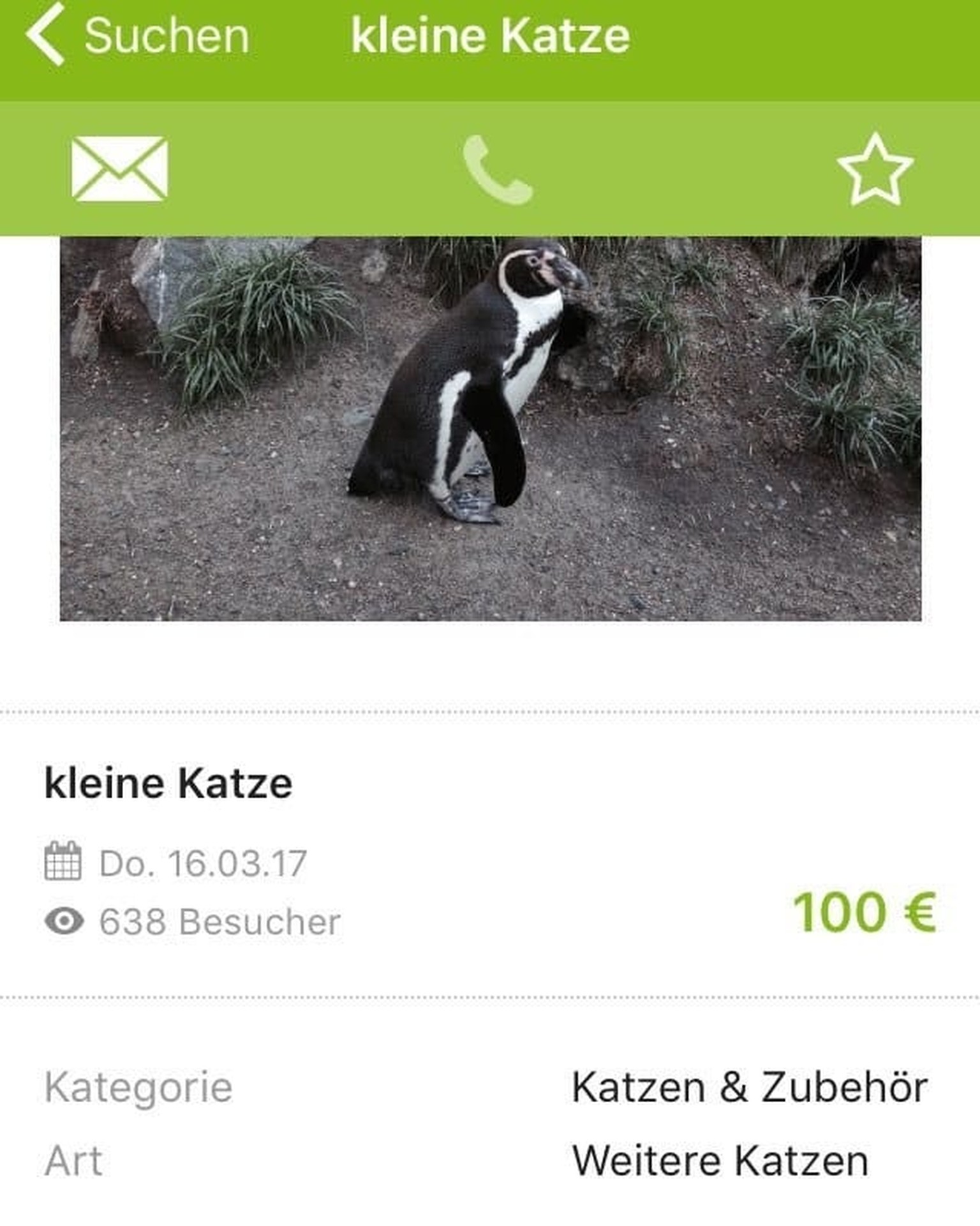Save listing to favorites with star
980x1226 pixels.
pos(875,170)
